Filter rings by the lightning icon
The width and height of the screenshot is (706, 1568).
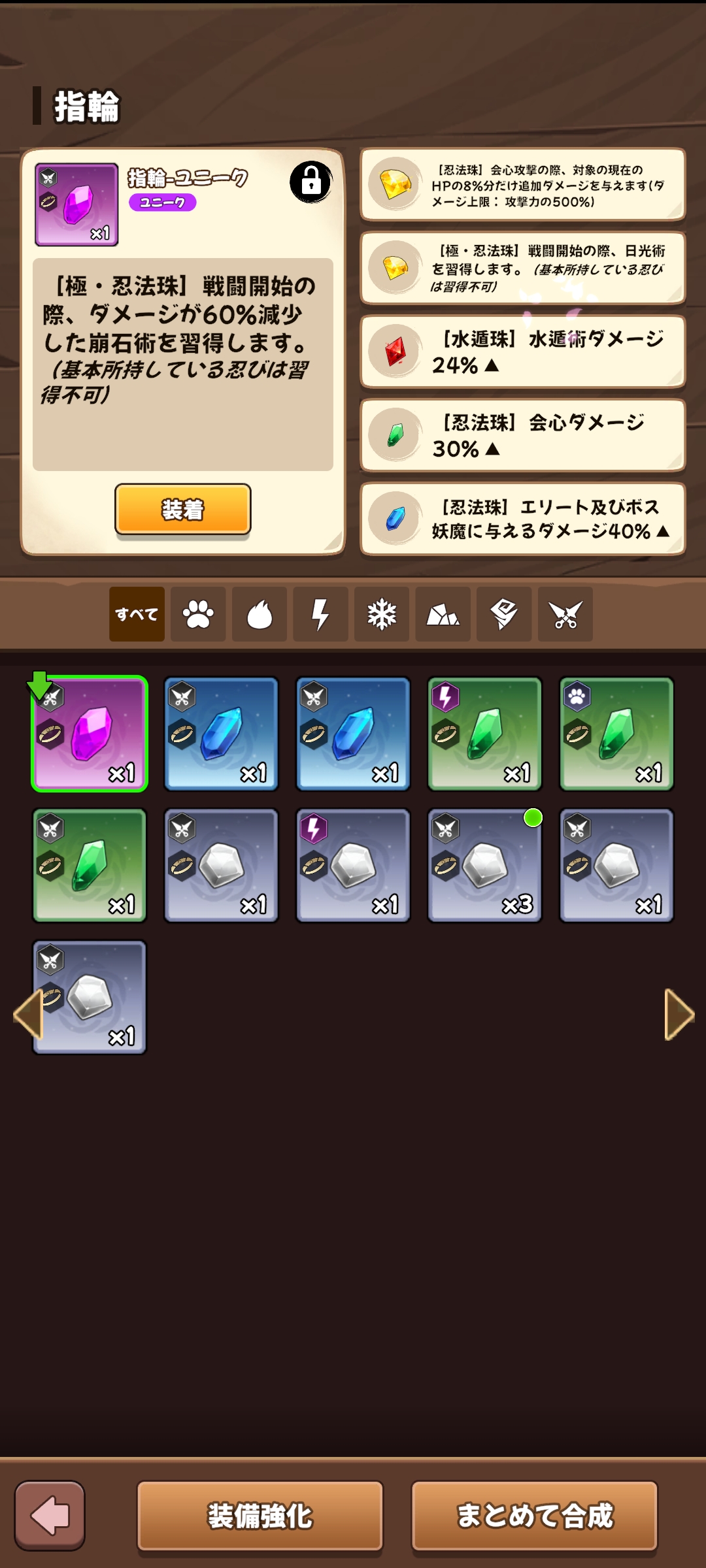coord(320,614)
